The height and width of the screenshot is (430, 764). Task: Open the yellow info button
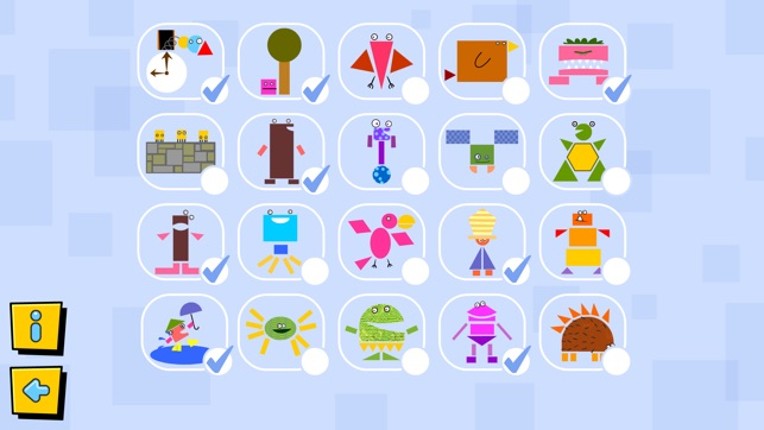click(x=36, y=326)
